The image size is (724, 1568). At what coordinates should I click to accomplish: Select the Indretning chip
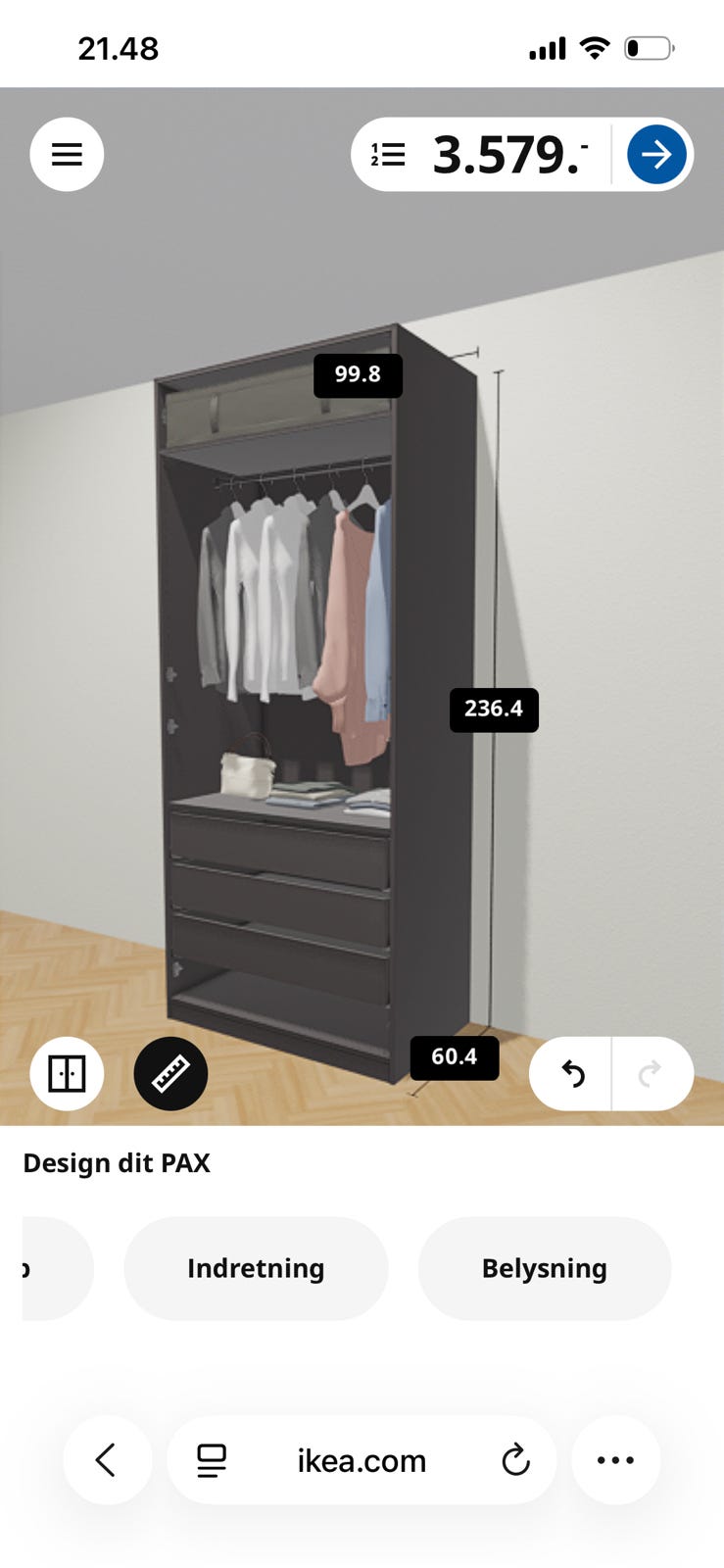256,1268
